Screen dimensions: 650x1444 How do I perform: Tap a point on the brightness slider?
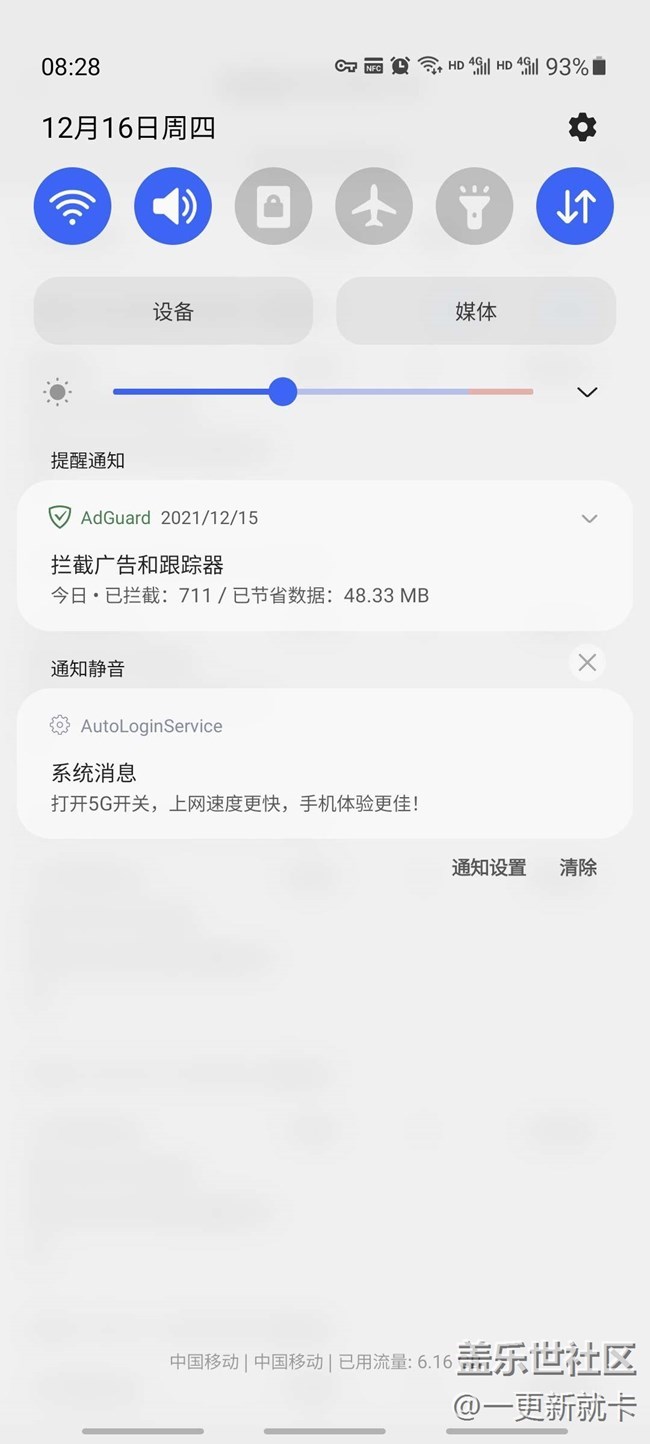[323, 392]
